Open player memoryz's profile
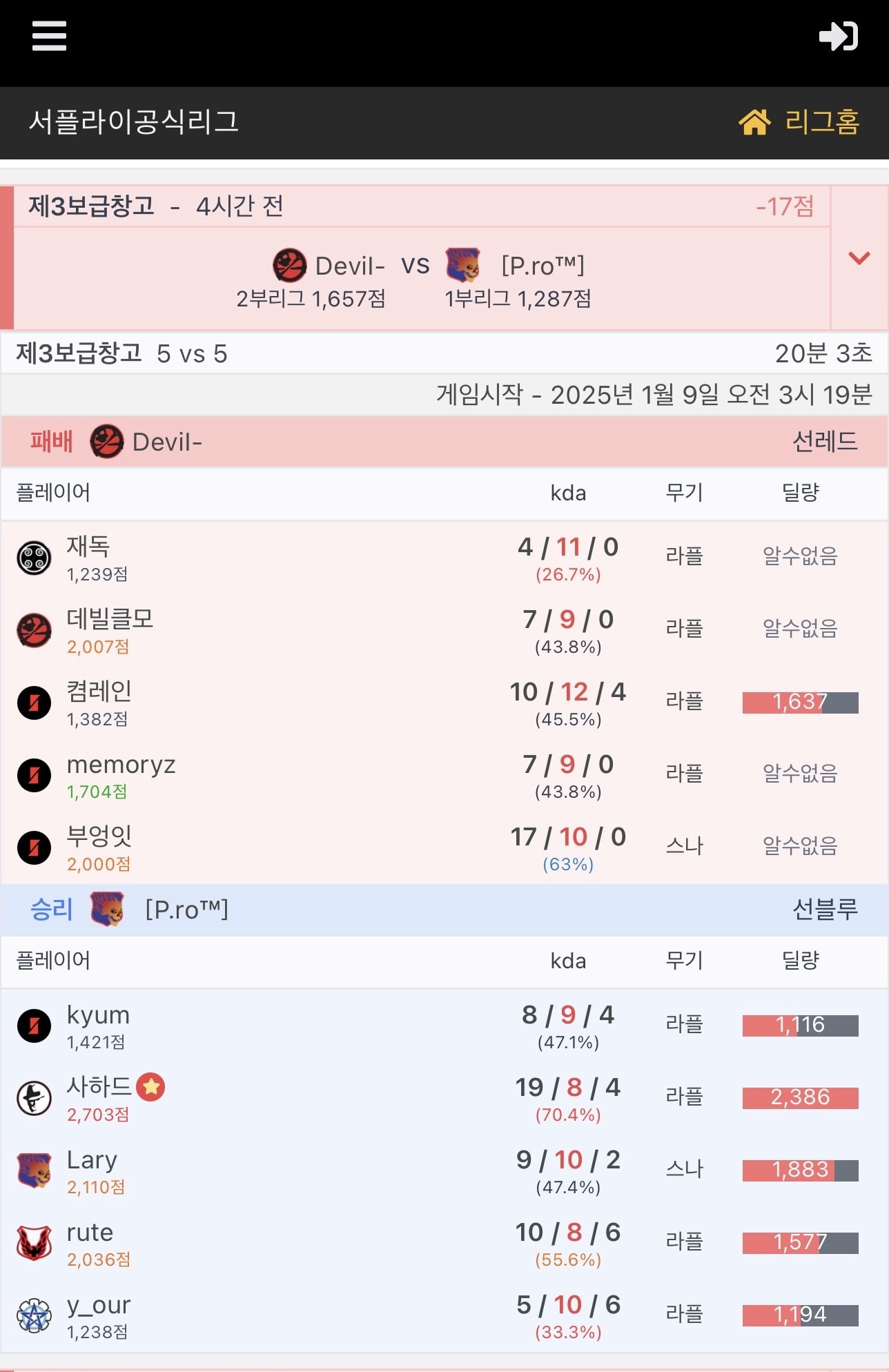The width and height of the screenshot is (889, 1372). tap(121, 765)
